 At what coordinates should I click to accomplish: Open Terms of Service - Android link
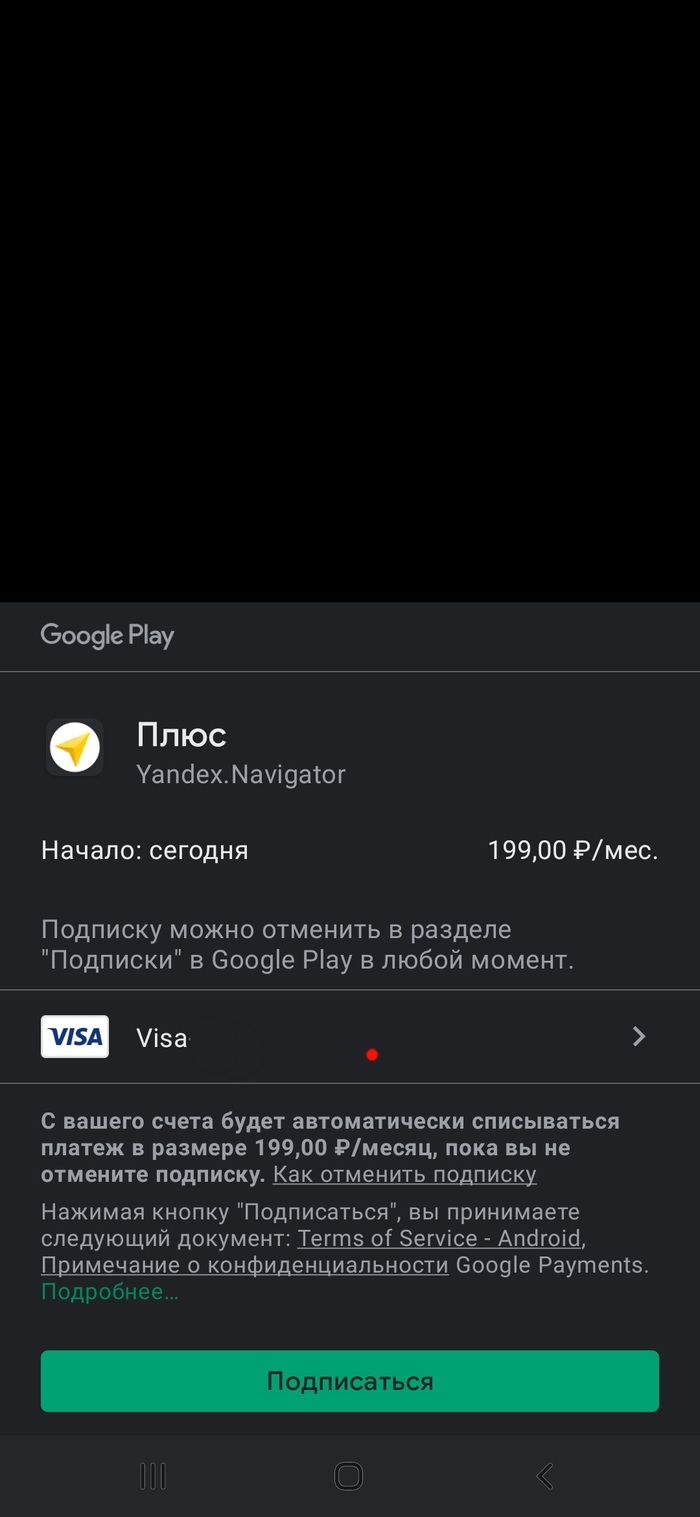coord(439,1238)
